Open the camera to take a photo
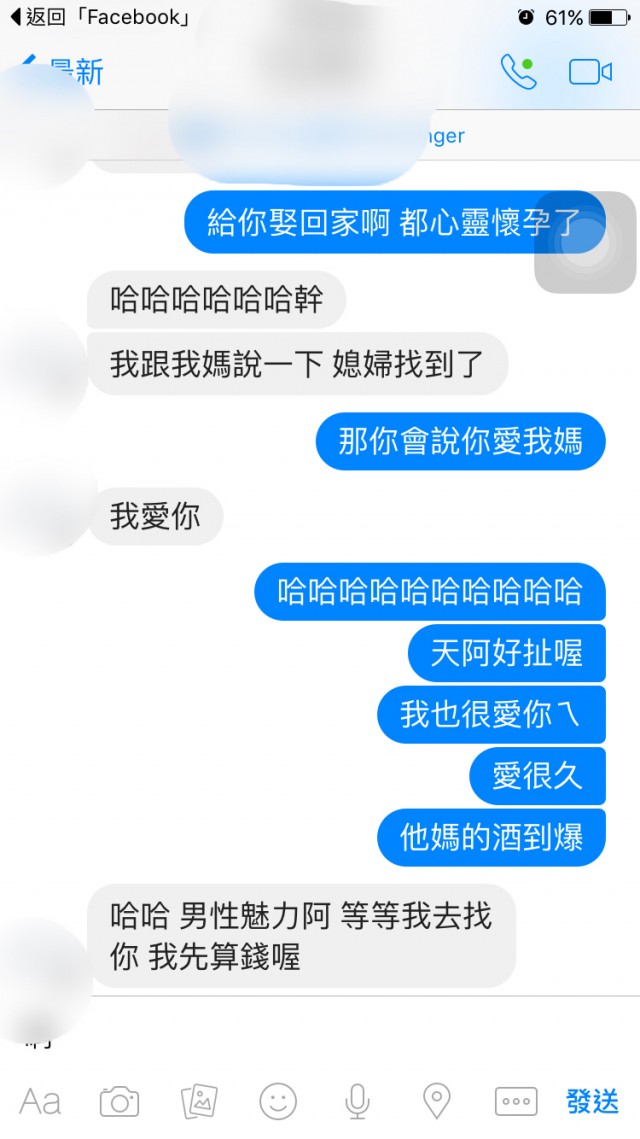Image resolution: width=640 pixels, height=1139 pixels. click(x=119, y=1102)
